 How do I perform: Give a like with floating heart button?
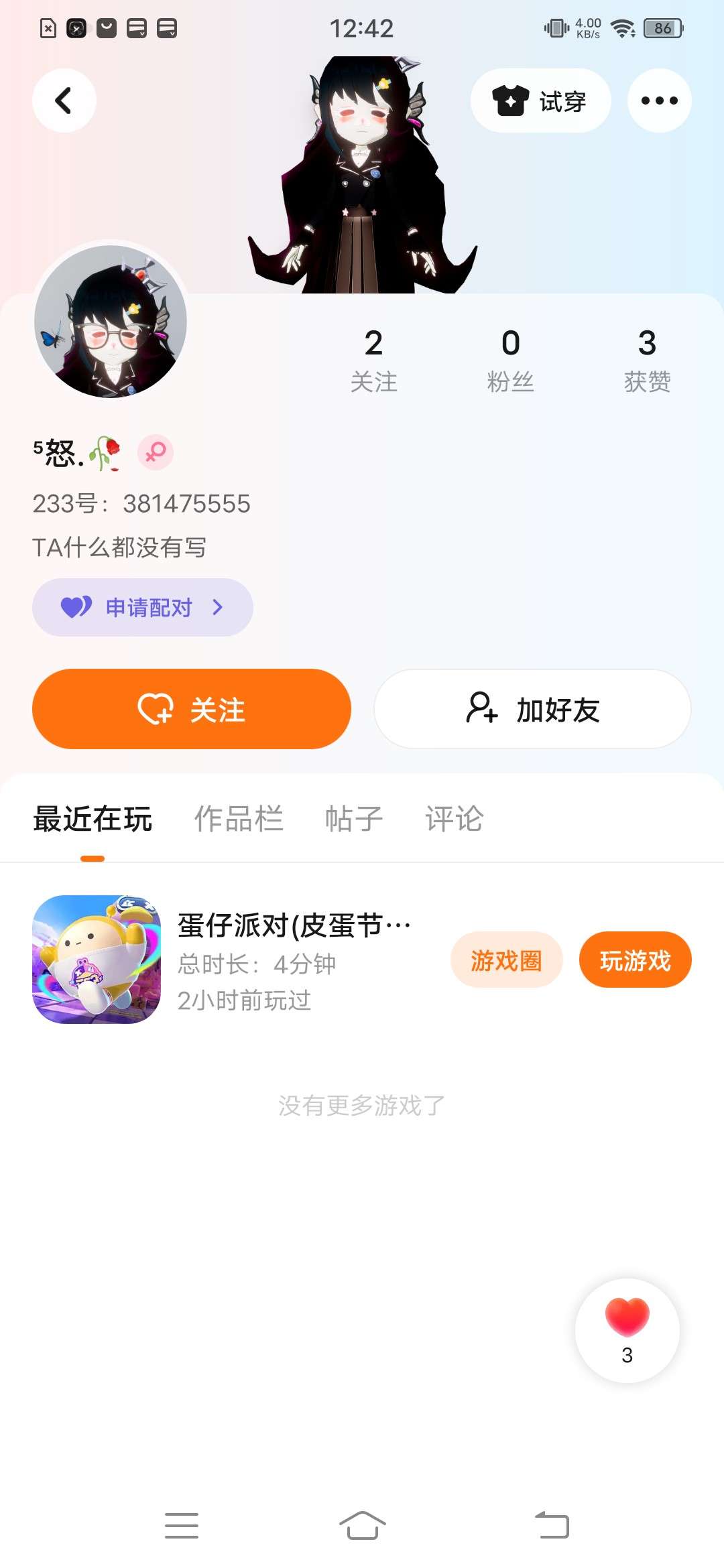pyautogui.click(x=627, y=1330)
